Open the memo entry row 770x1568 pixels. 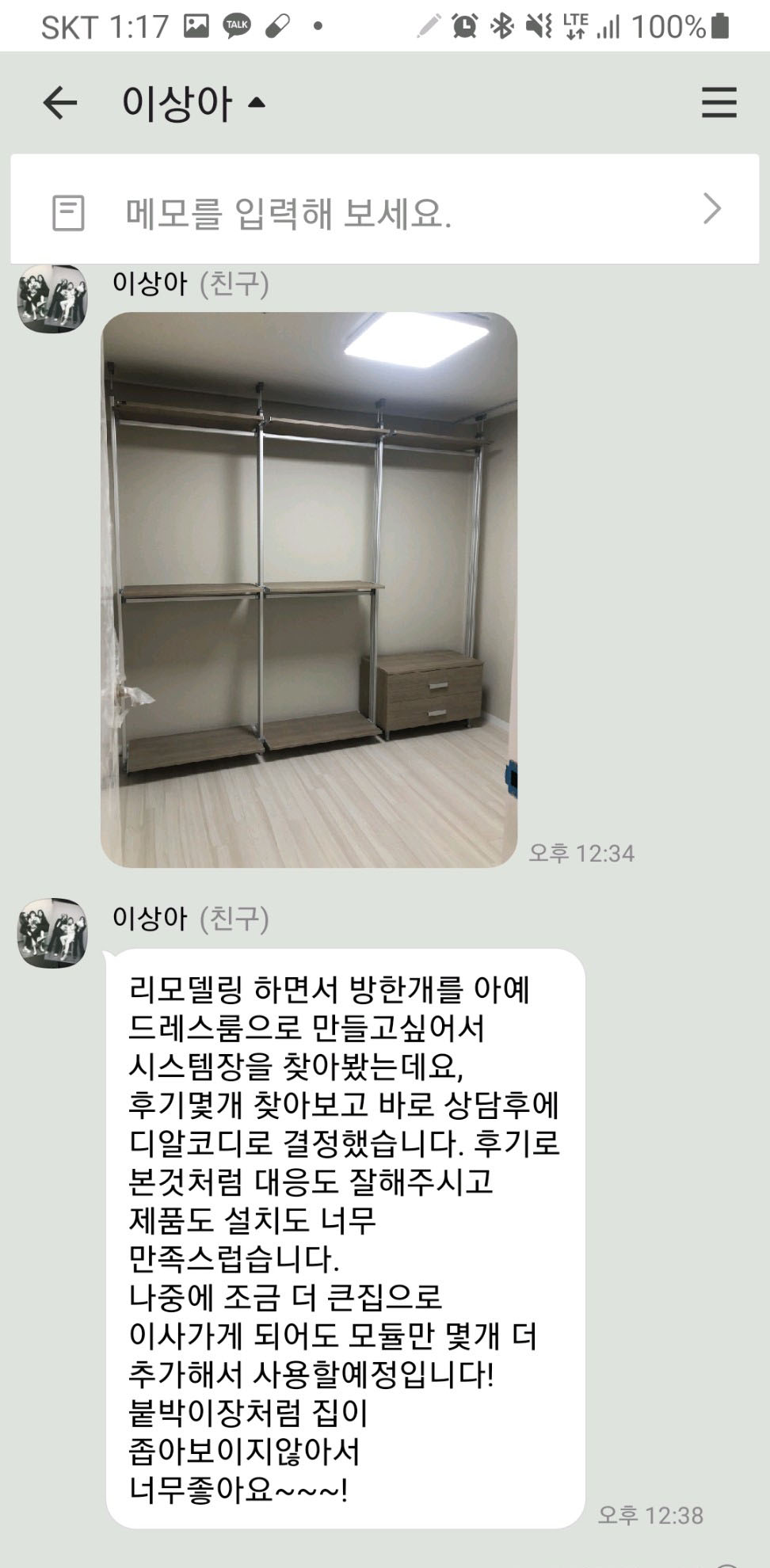click(x=384, y=211)
